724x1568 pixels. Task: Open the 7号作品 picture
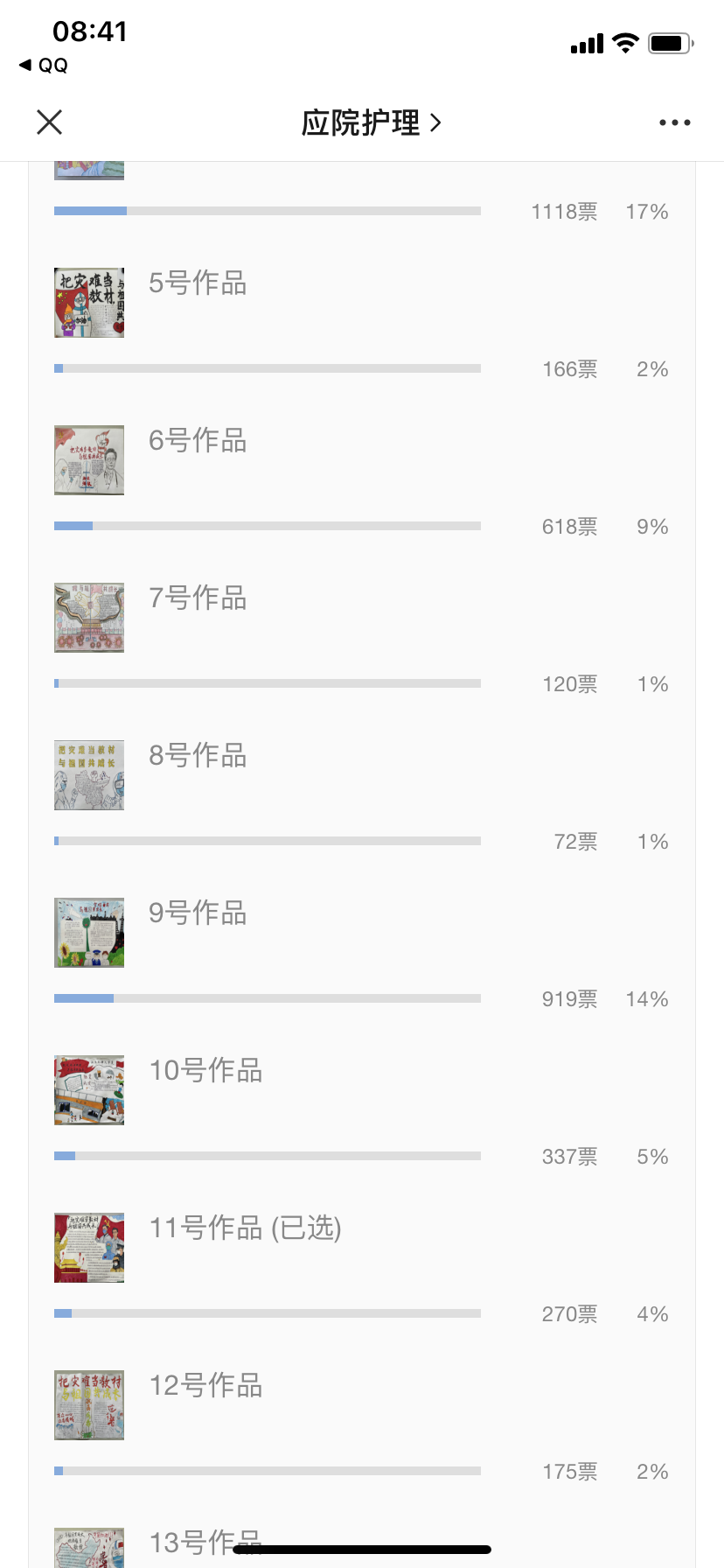point(89,618)
